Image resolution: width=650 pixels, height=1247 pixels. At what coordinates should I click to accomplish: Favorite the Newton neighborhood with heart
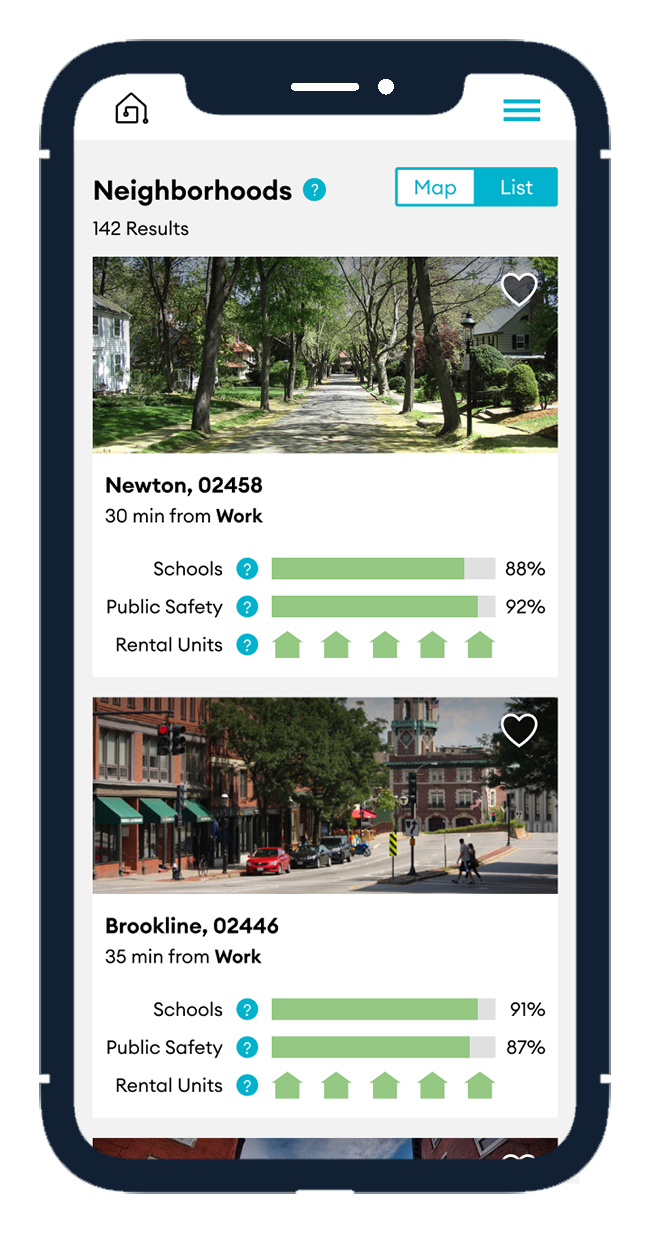pos(519,289)
